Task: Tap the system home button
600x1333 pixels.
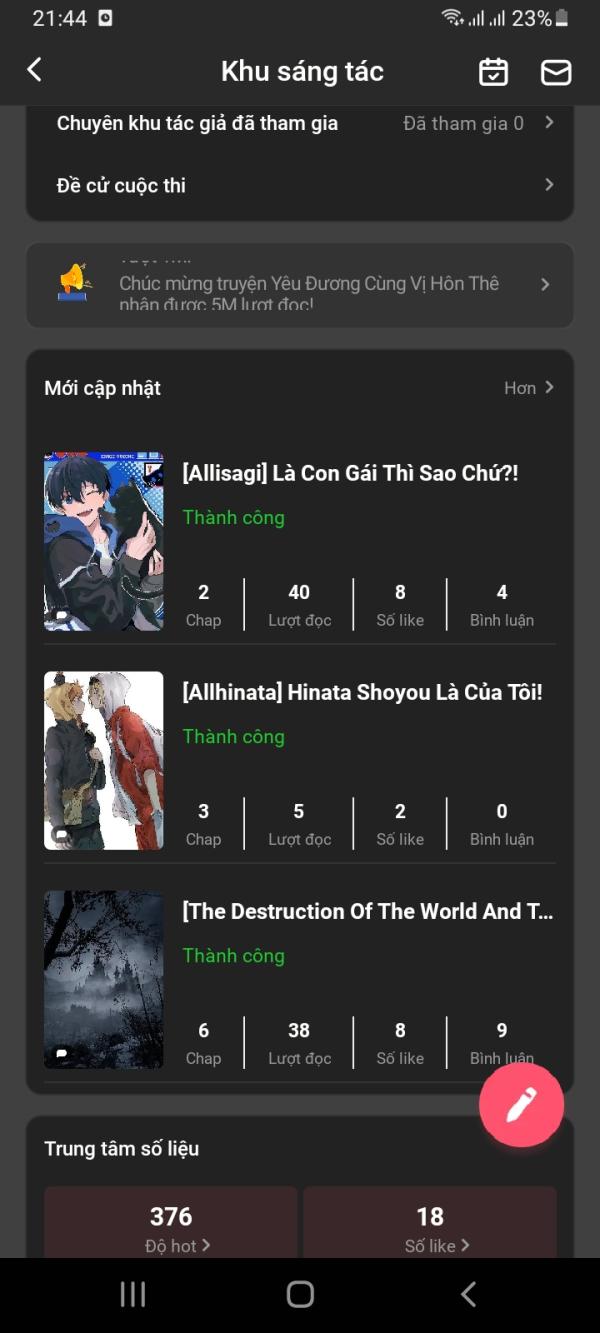Action: pos(300,1294)
